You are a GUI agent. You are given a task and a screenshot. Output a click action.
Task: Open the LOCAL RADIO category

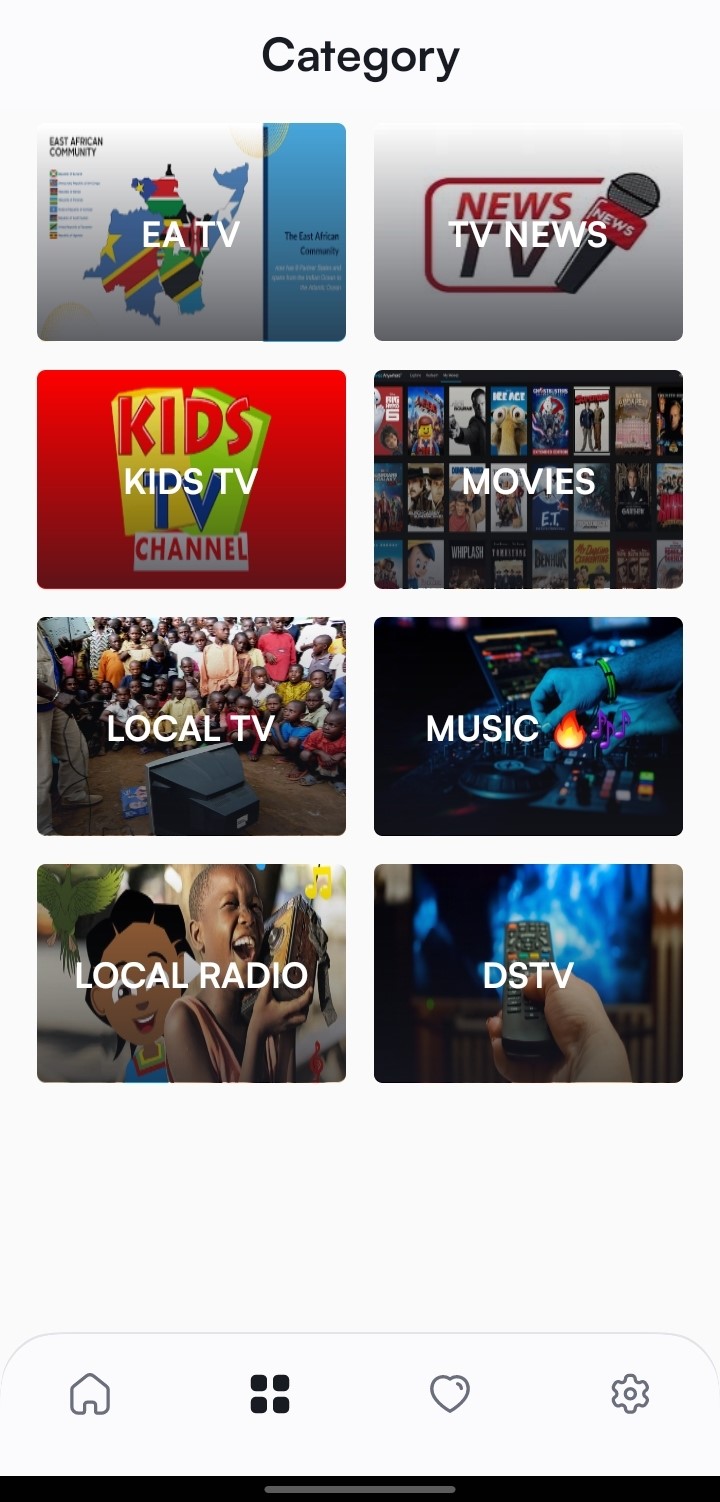tap(191, 973)
